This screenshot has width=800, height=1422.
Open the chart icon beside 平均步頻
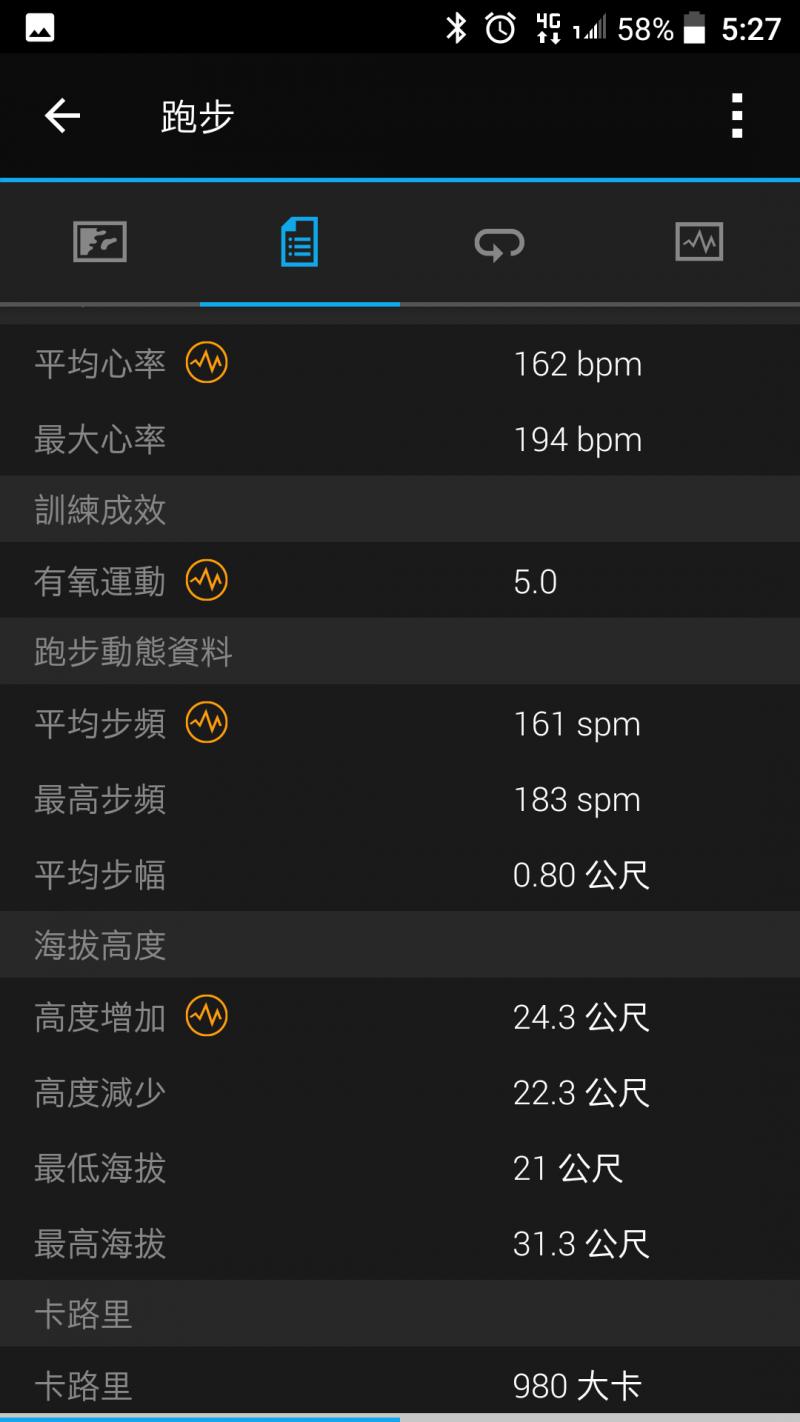(x=207, y=723)
